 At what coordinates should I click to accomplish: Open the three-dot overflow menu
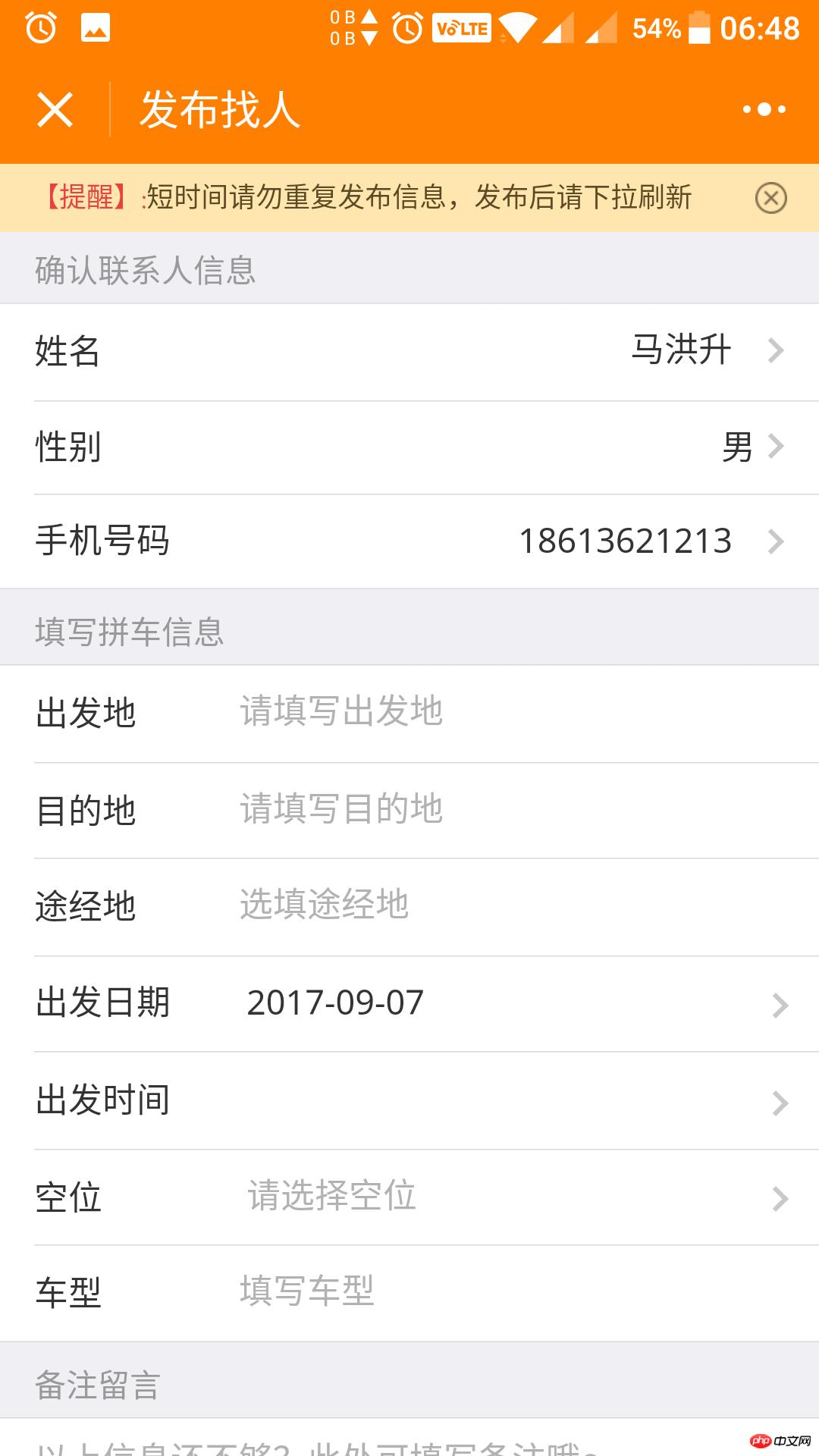pyautogui.click(x=764, y=110)
